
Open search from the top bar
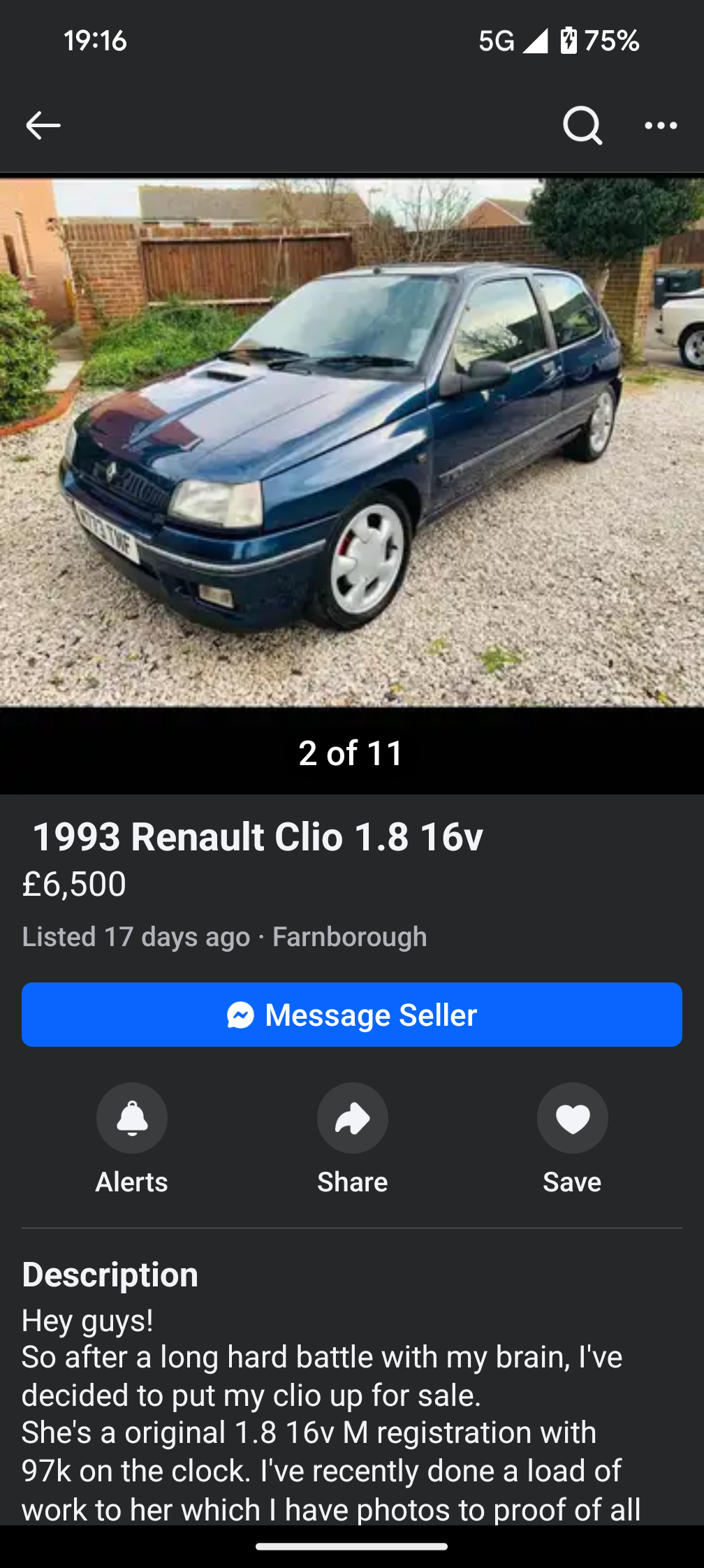click(x=582, y=126)
